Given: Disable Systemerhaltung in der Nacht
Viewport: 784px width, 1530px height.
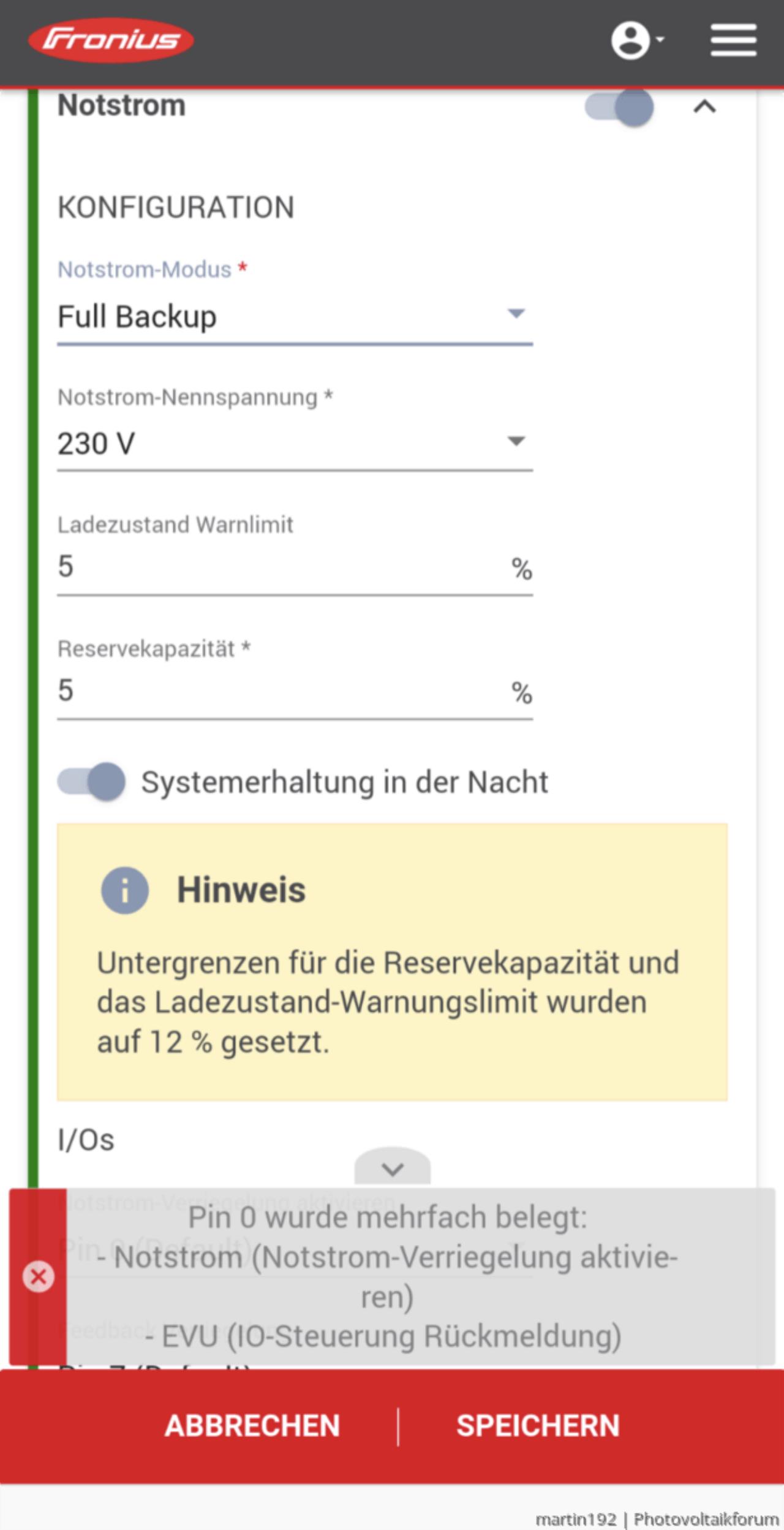Looking at the screenshot, I should [x=92, y=782].
